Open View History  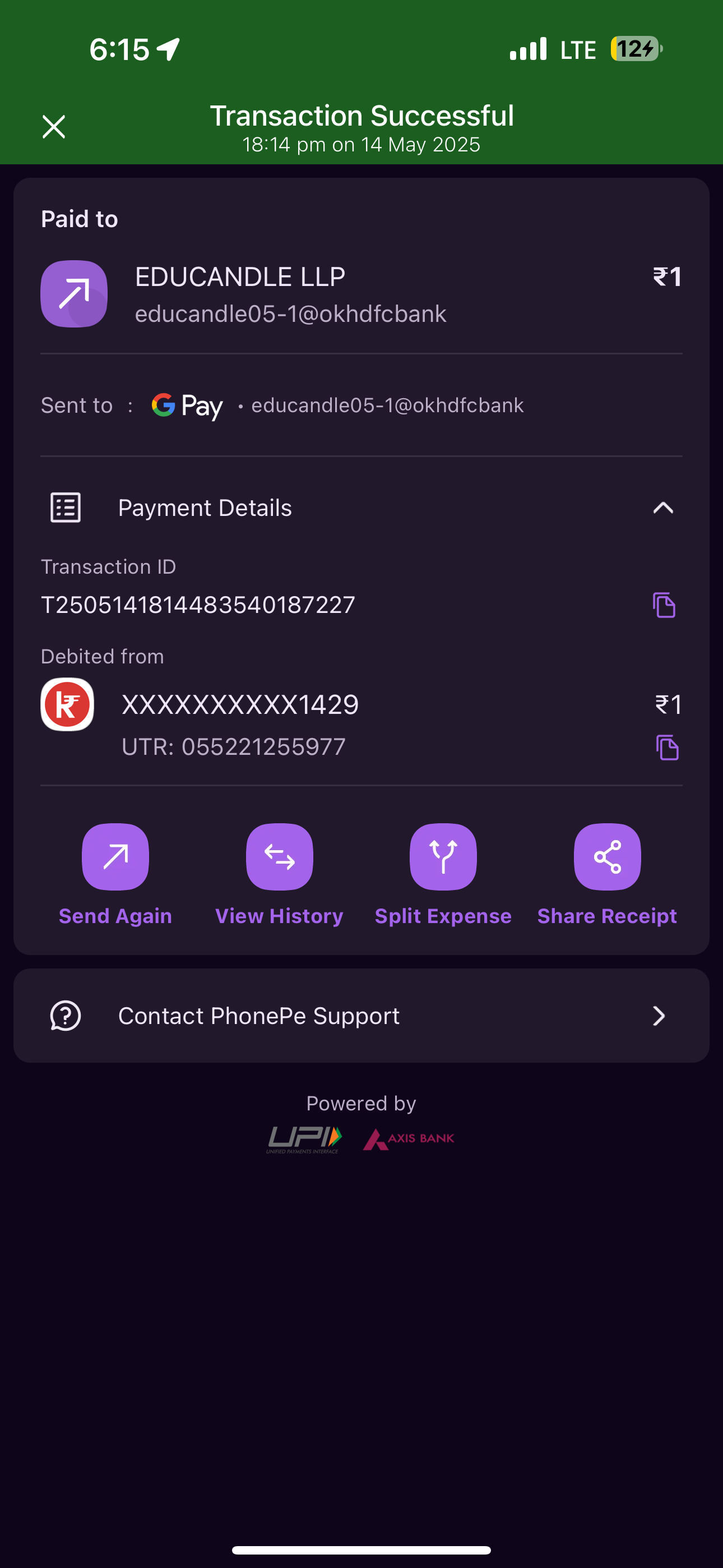[279, 857]
